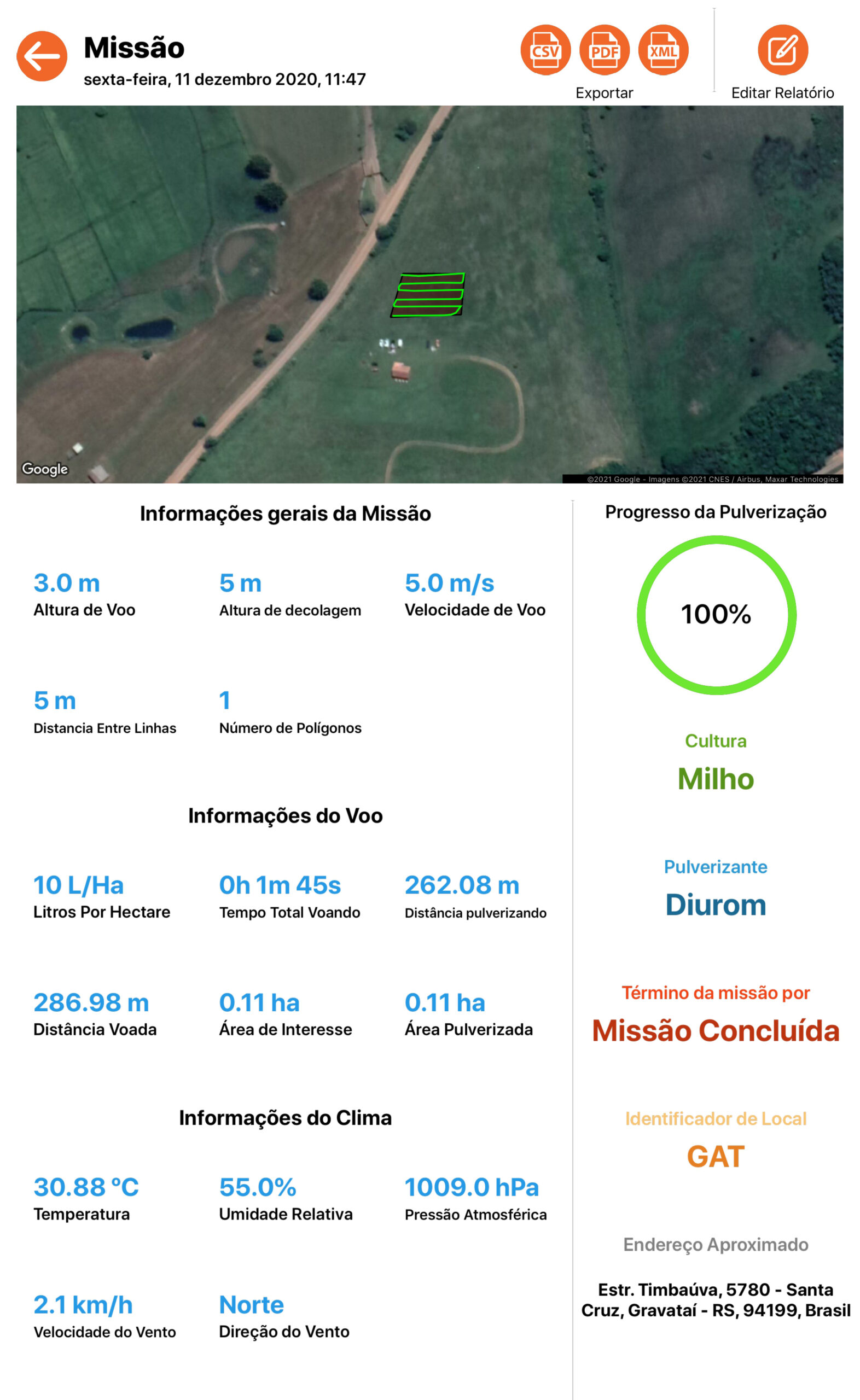This screenshot has width=860, height=1400.
Task: Go back using the orange arrow
Action: [42, 56]
